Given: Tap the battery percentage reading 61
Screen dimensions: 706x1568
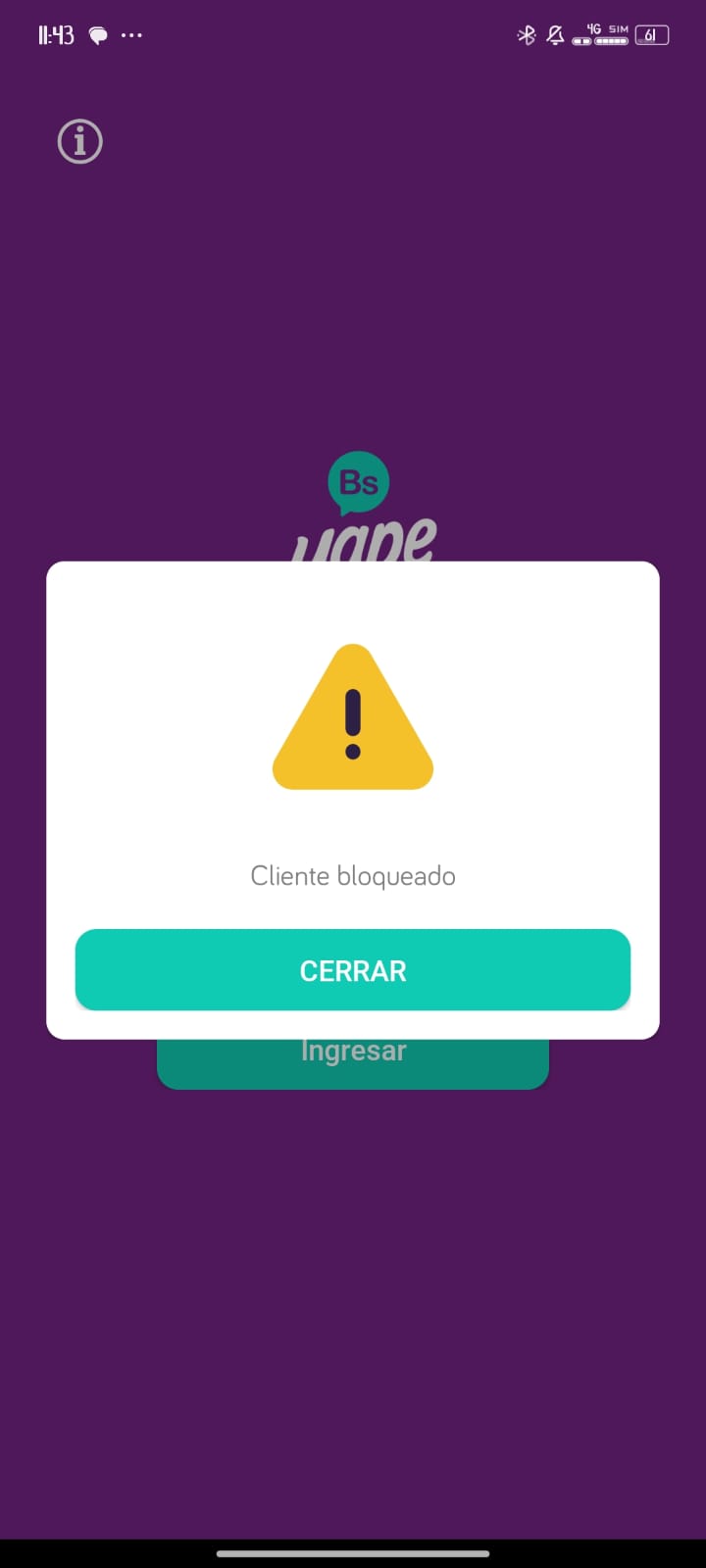Looking at the screenshot, I should (651, 35).
